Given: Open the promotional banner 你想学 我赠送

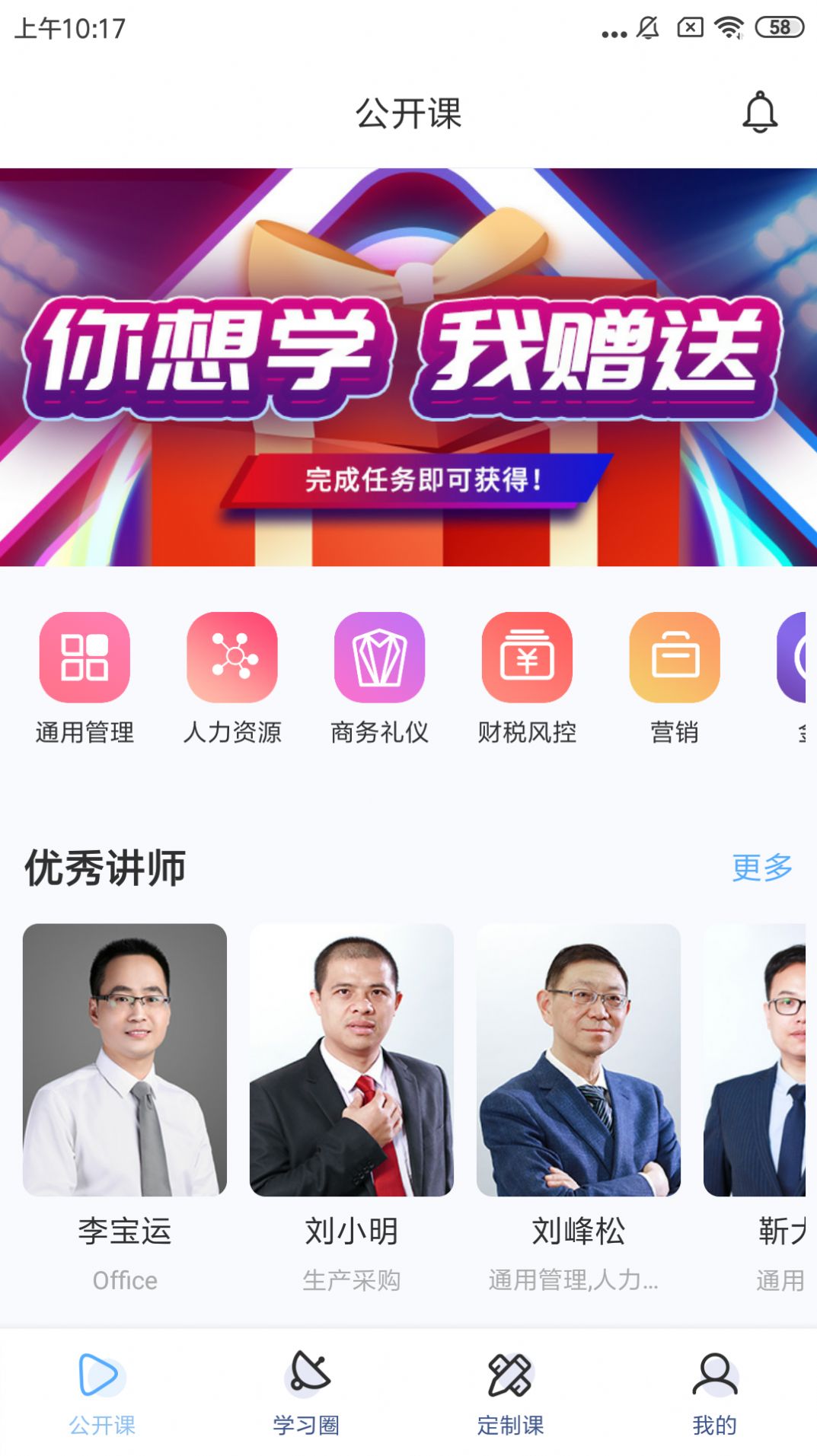Looking at the screenshot, I should [408, 365].
